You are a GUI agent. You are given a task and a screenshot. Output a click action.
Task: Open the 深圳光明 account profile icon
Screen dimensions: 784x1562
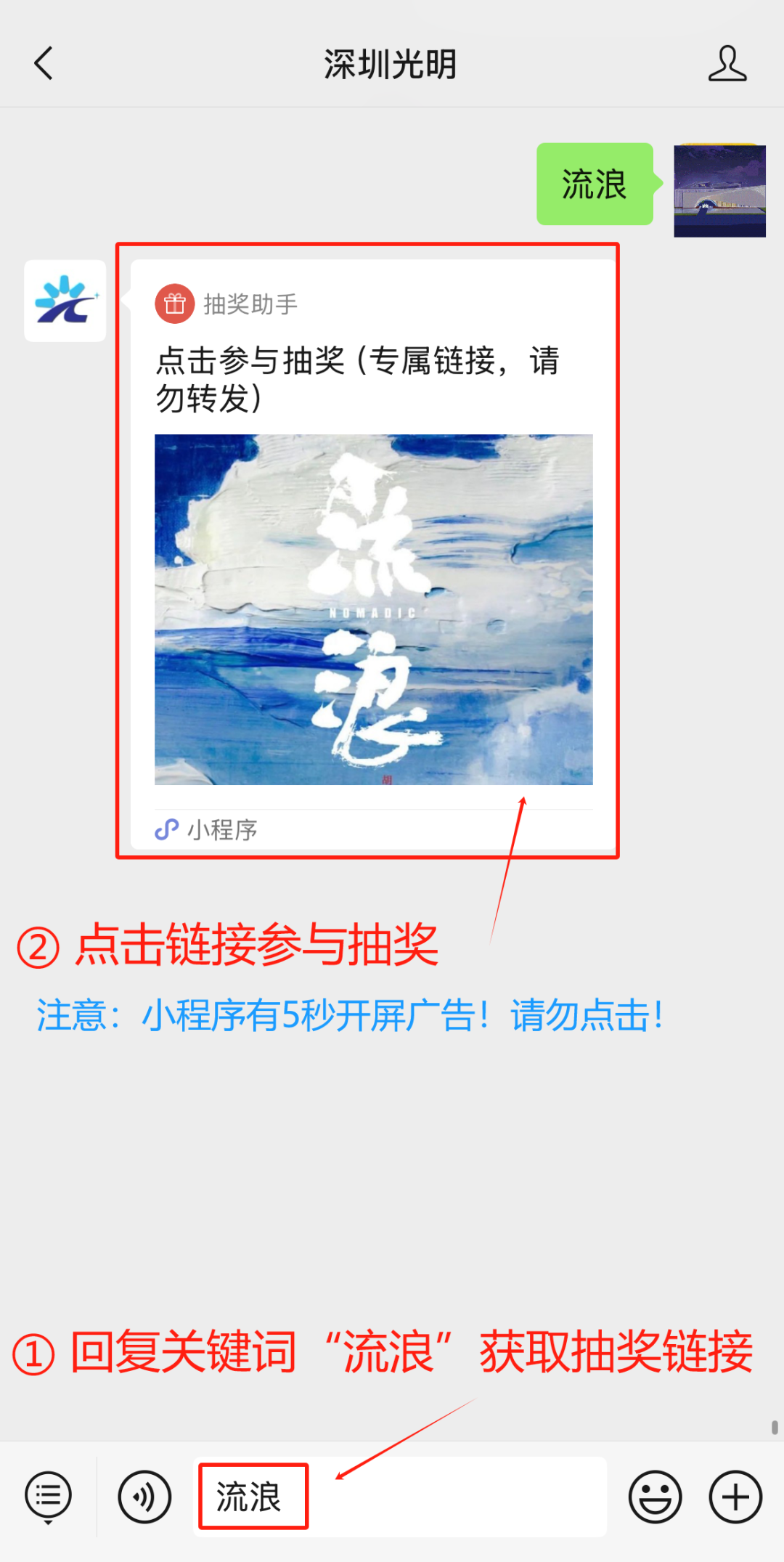[x=727, y=64]
